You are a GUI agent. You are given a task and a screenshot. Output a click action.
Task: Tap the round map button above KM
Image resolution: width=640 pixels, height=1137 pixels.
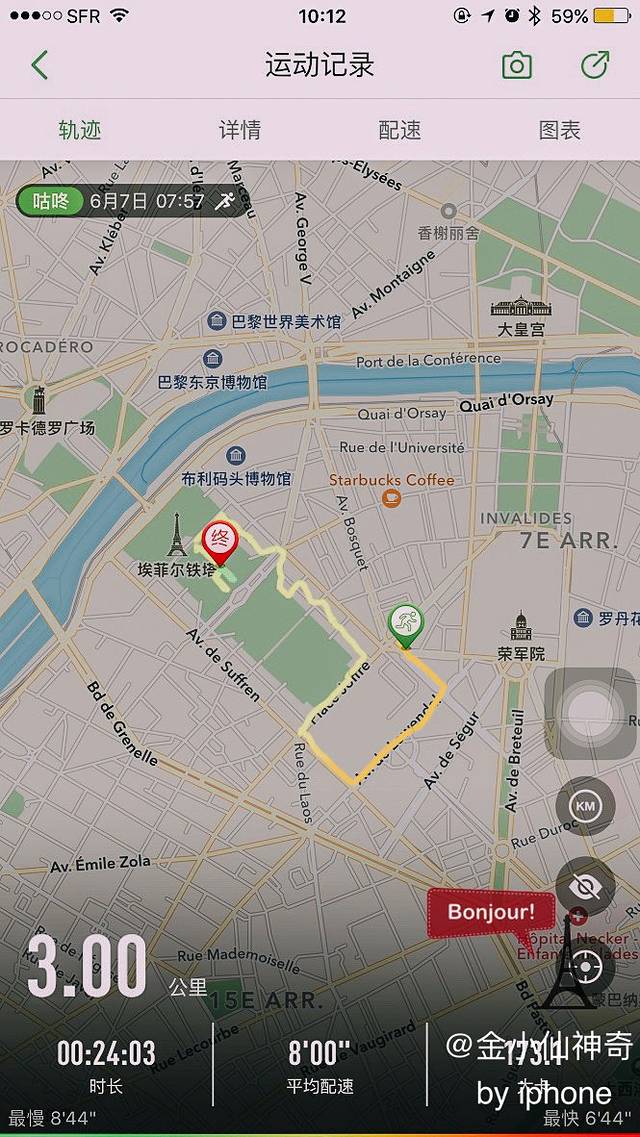(590, 714)
